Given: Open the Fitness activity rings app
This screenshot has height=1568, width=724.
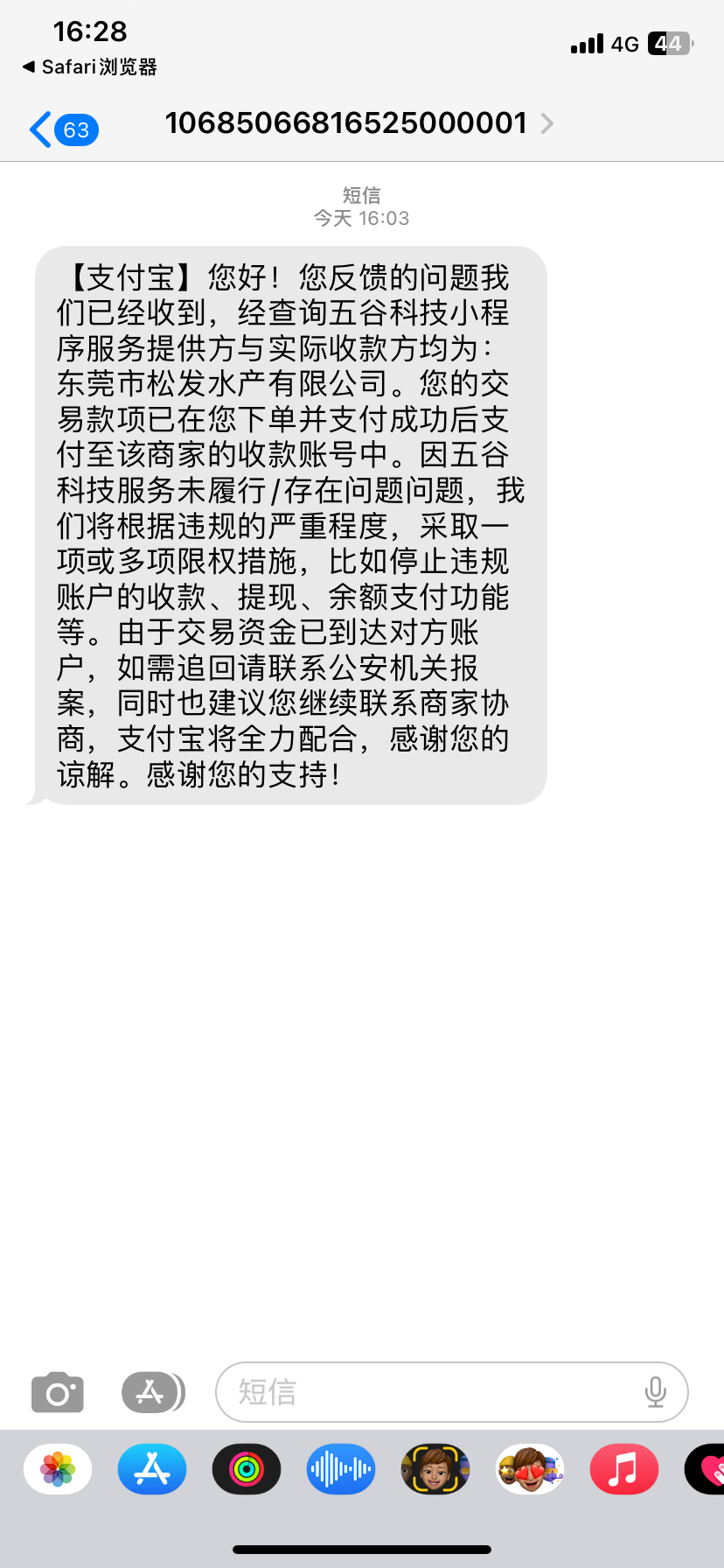Looking at the screenshot, I should [247, 1469].
